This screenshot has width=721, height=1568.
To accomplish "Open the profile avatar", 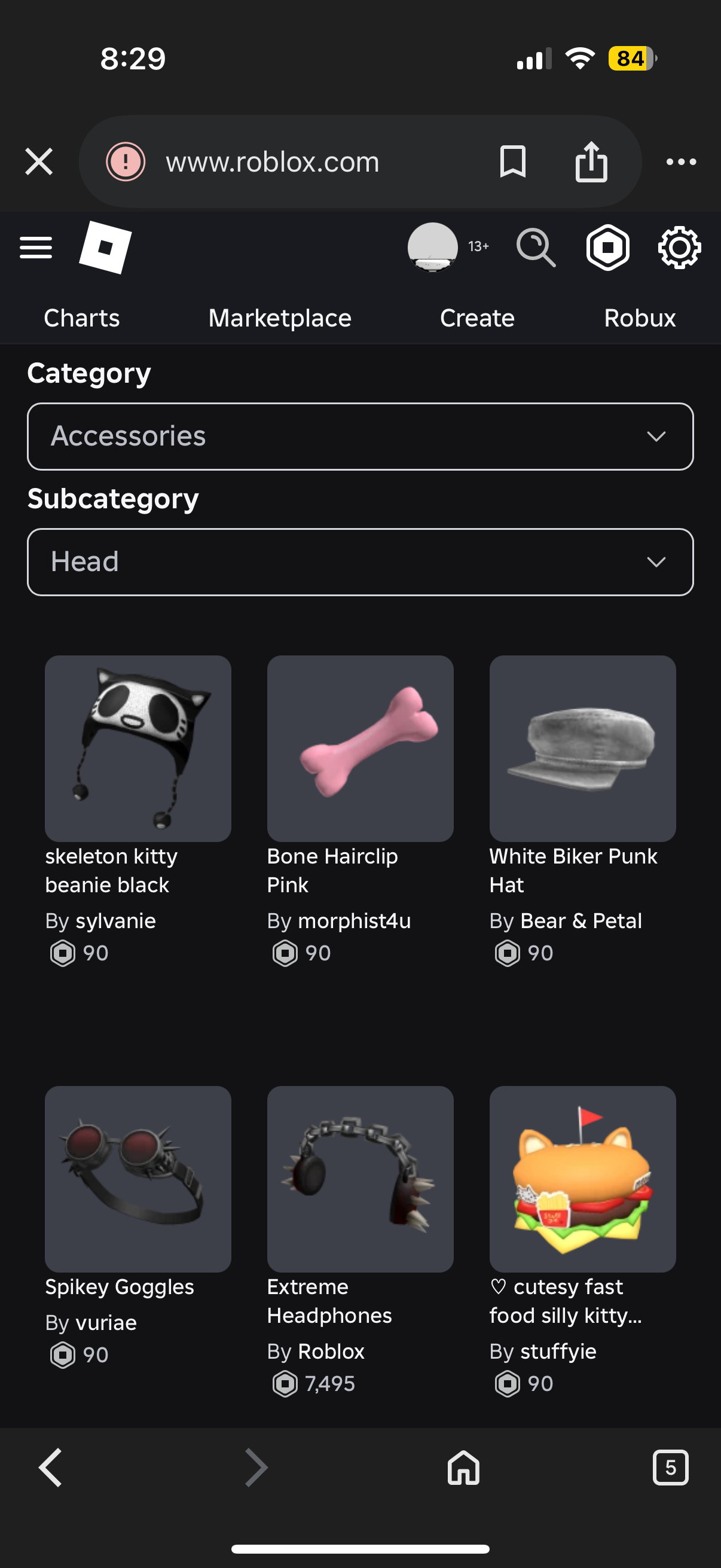I will (x=432, y=247).
